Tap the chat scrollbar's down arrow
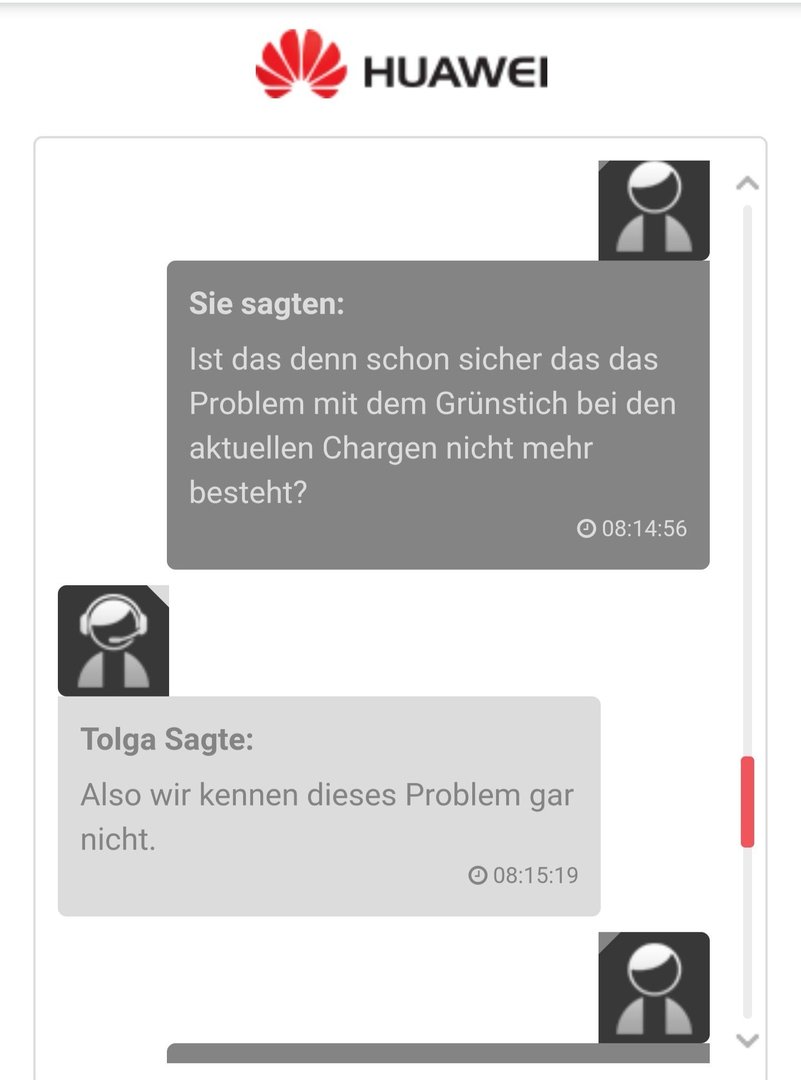The image size is (801, 1080). pyautogui.click(x=747, y=1040)
